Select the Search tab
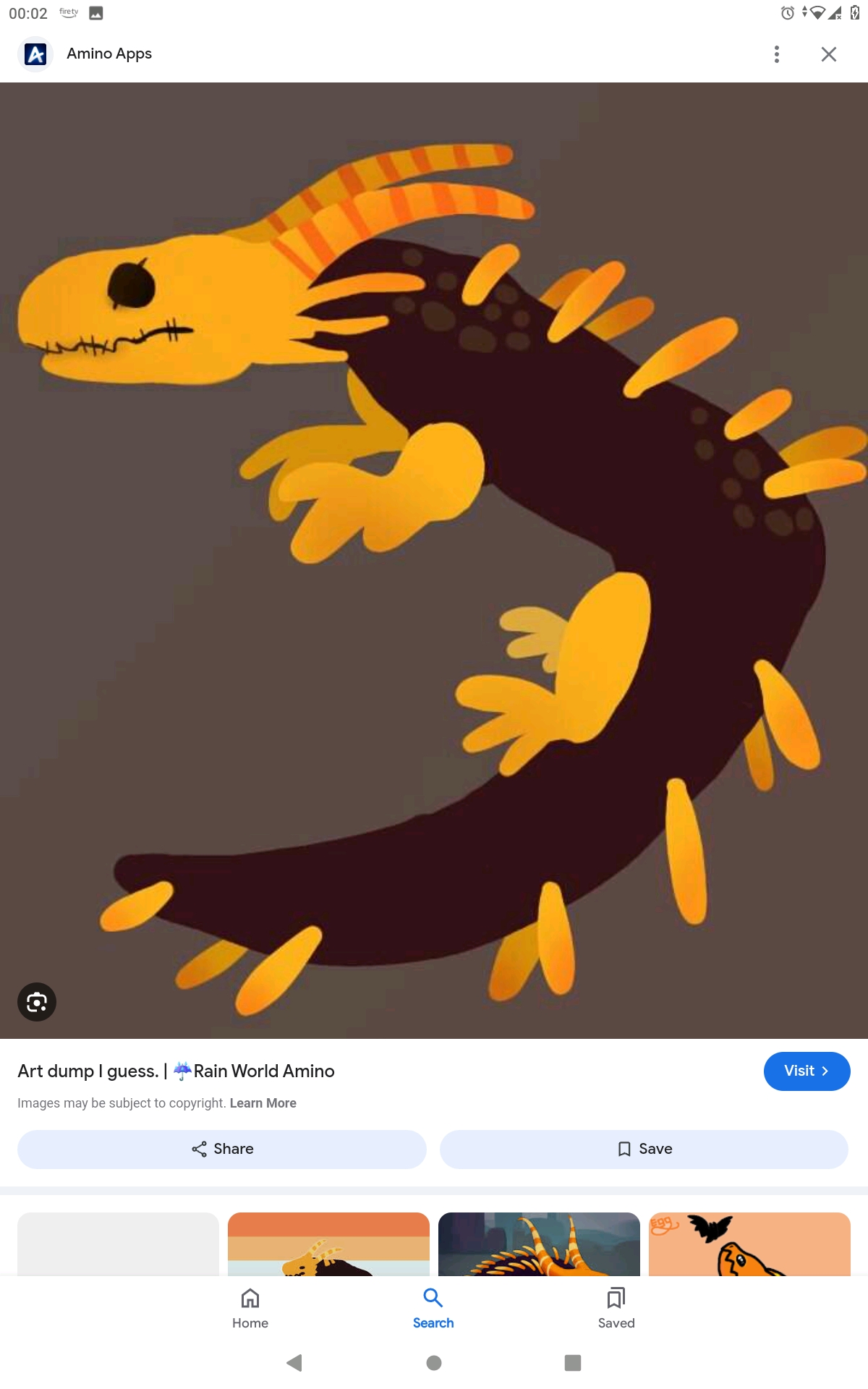Viewport: 868px width, 1389px height. coord(433,1308)
